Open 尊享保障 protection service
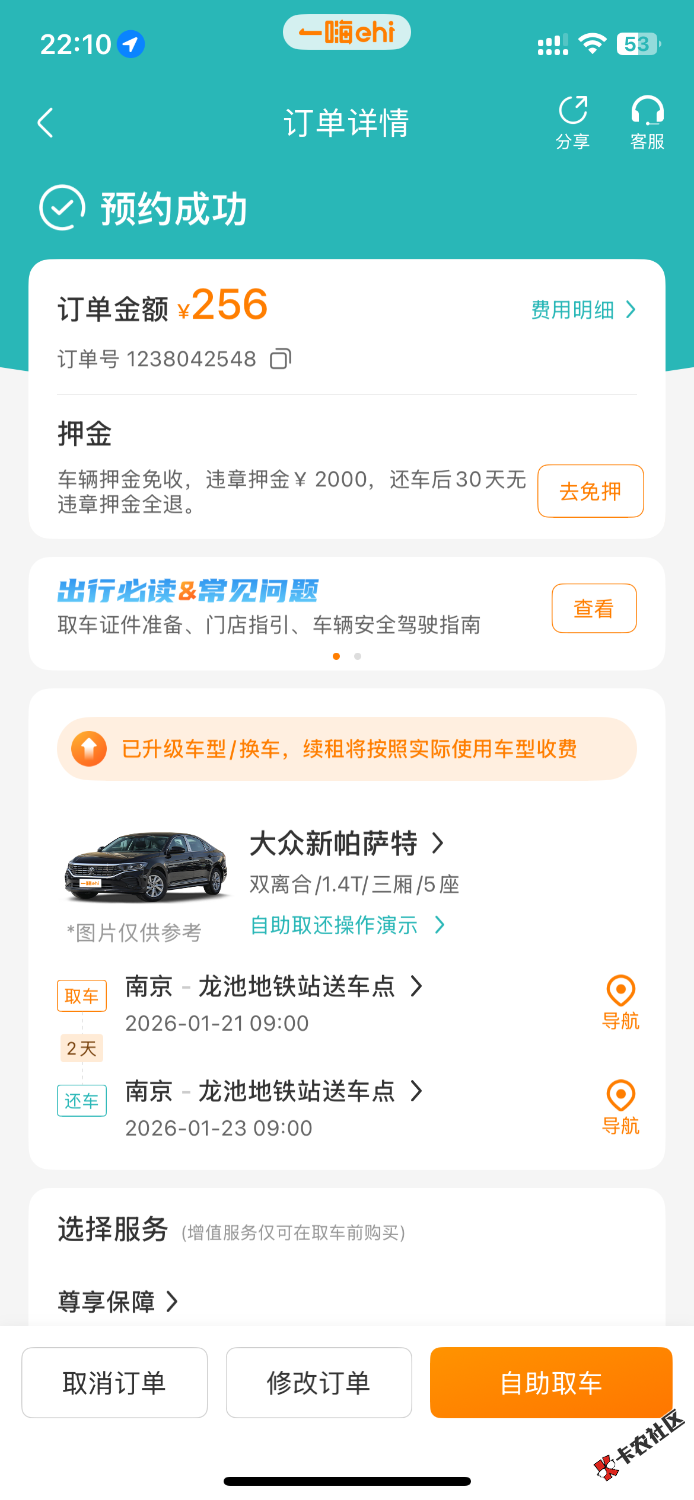 point(117,1301)
